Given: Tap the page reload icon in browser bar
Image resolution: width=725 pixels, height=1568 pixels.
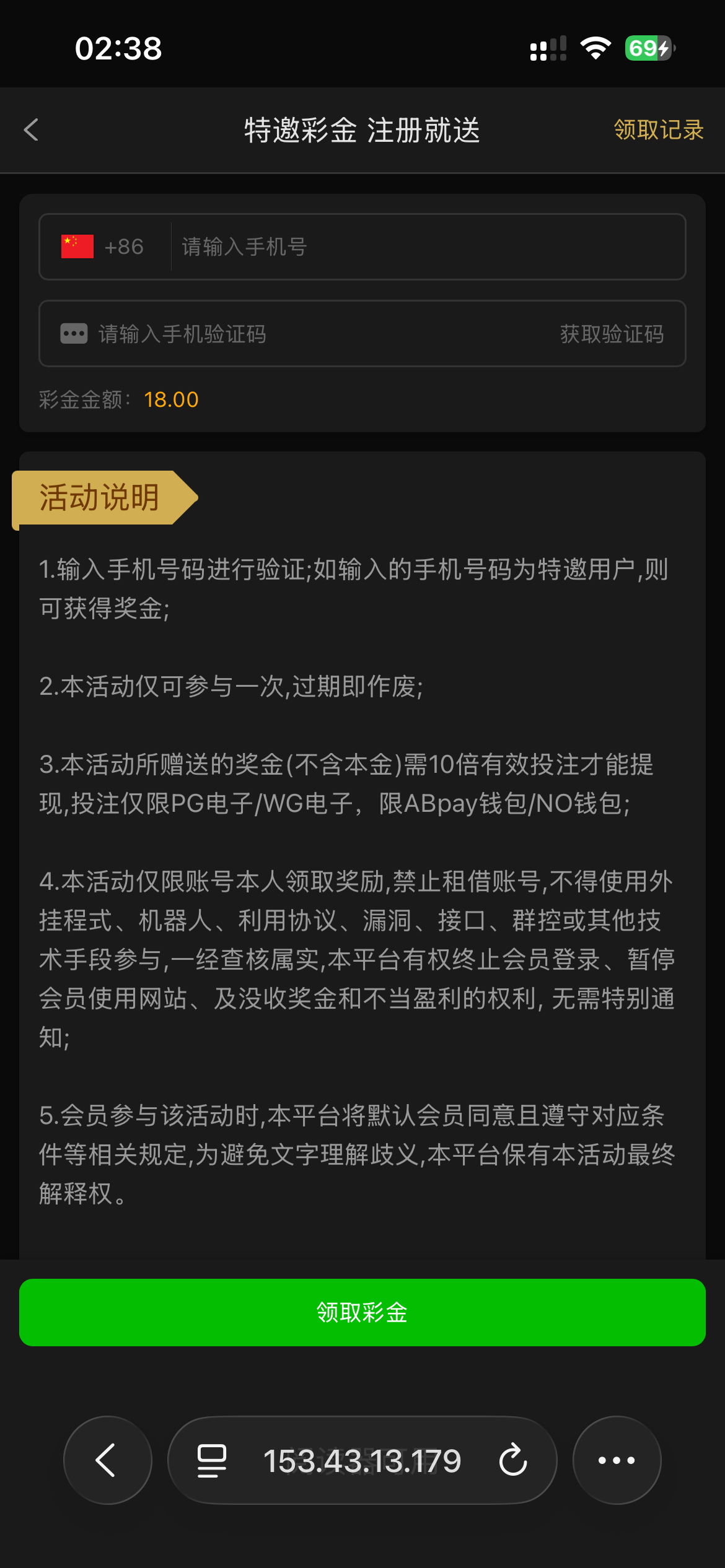Looking at the screenshot, I should pyautogui.click(x=512, y=1460).
